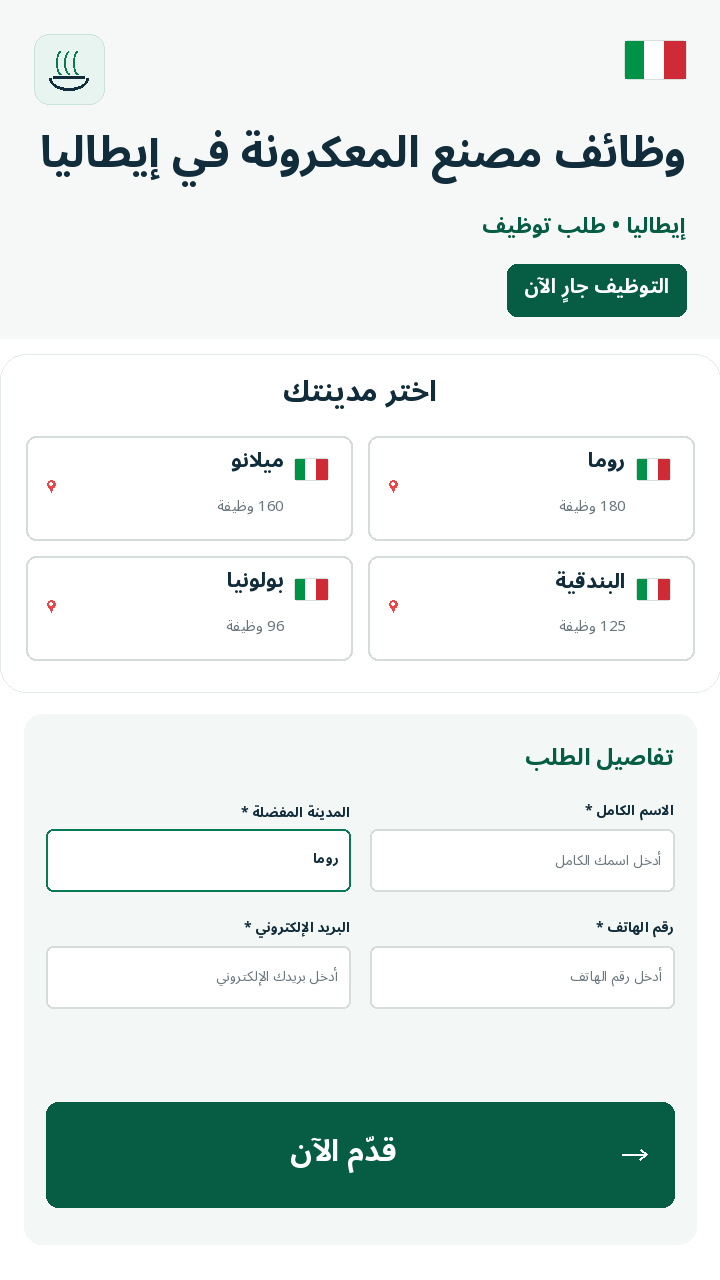Pick the البندقية city card
Screen dimensions: 720x1280
click(x=531, y=608)
